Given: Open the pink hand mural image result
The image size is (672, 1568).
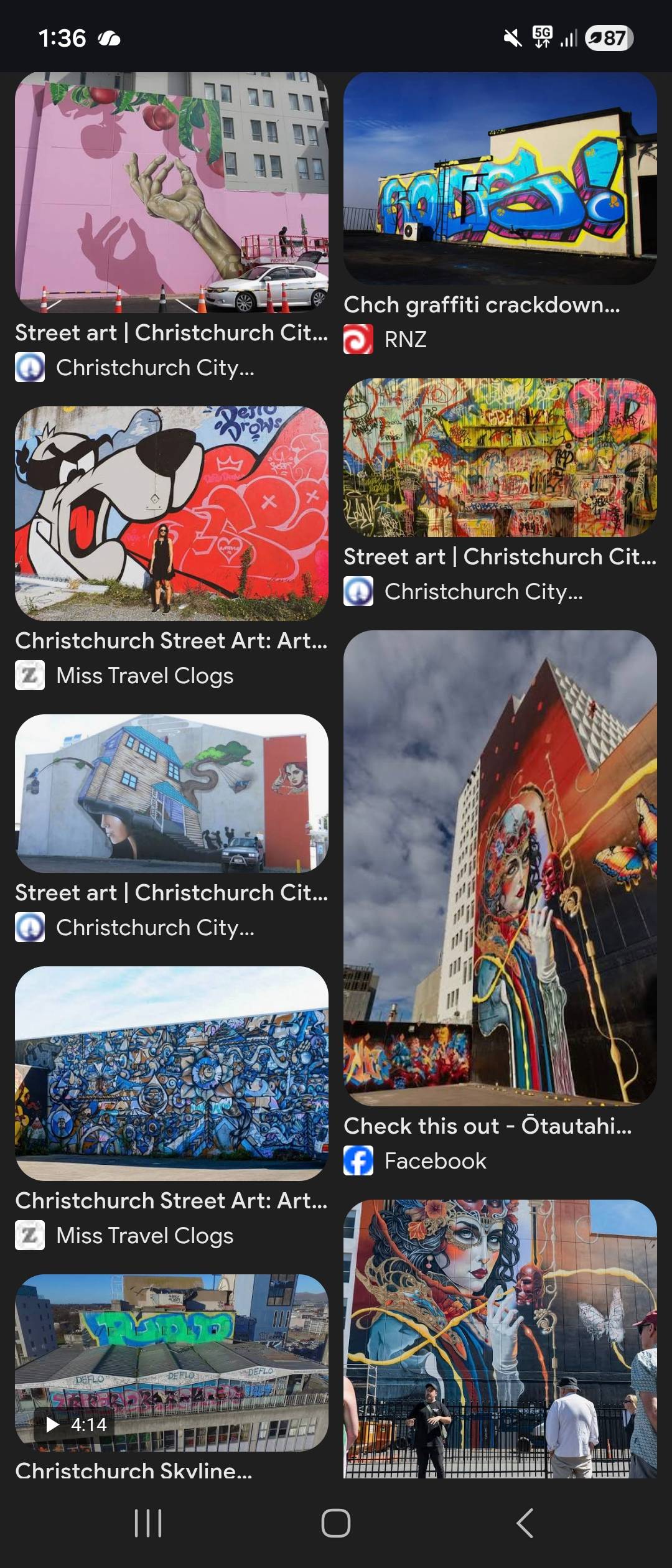Looking at the screenshot, I should (172, 192).
